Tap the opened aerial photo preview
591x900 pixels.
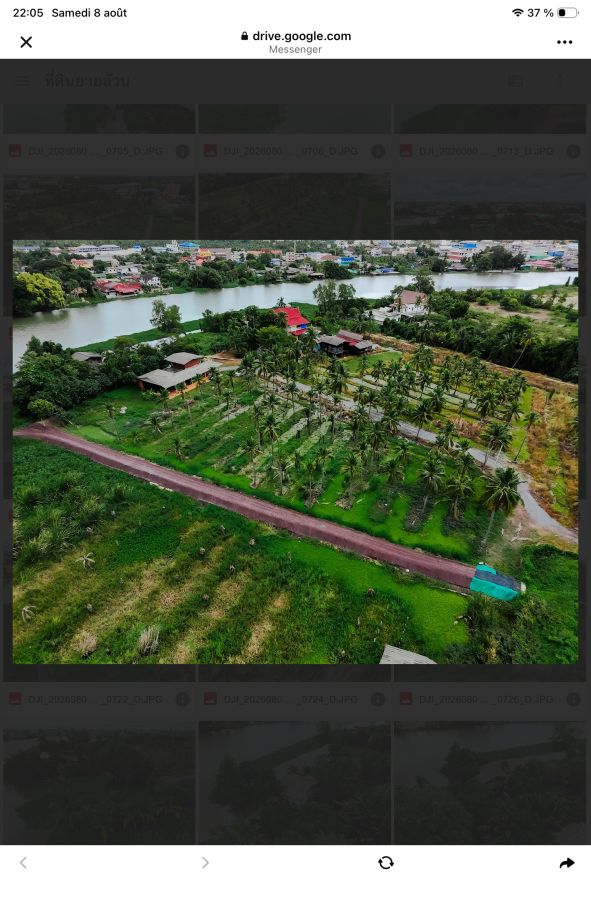[296, 452]
